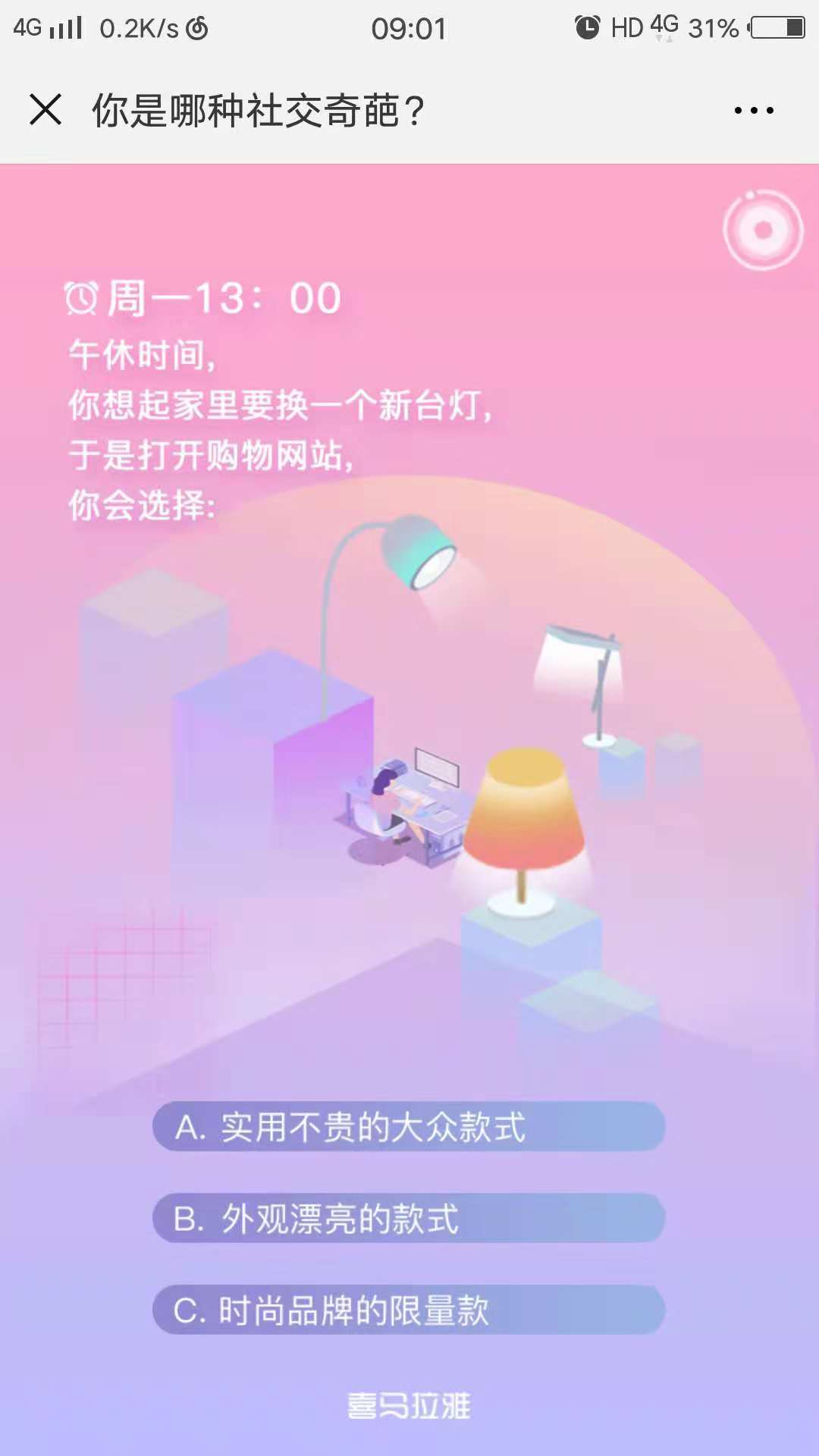
Task: Choose option A 实用不贵的大众款式
Action: coord(409,1127)
